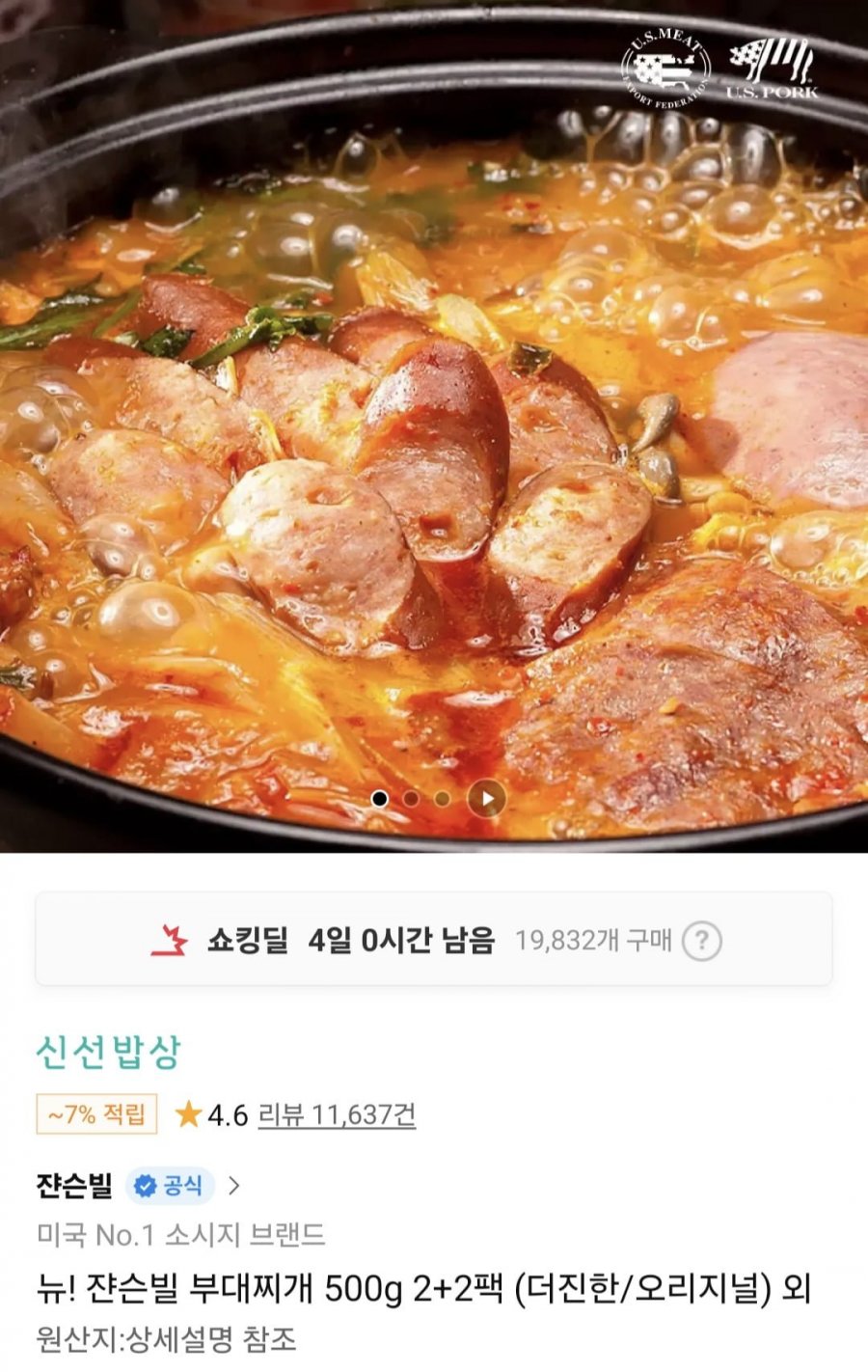Open the 리뷰 11,637건 reviews link
Screen dimensions: 868x1372
(337, 1115)
